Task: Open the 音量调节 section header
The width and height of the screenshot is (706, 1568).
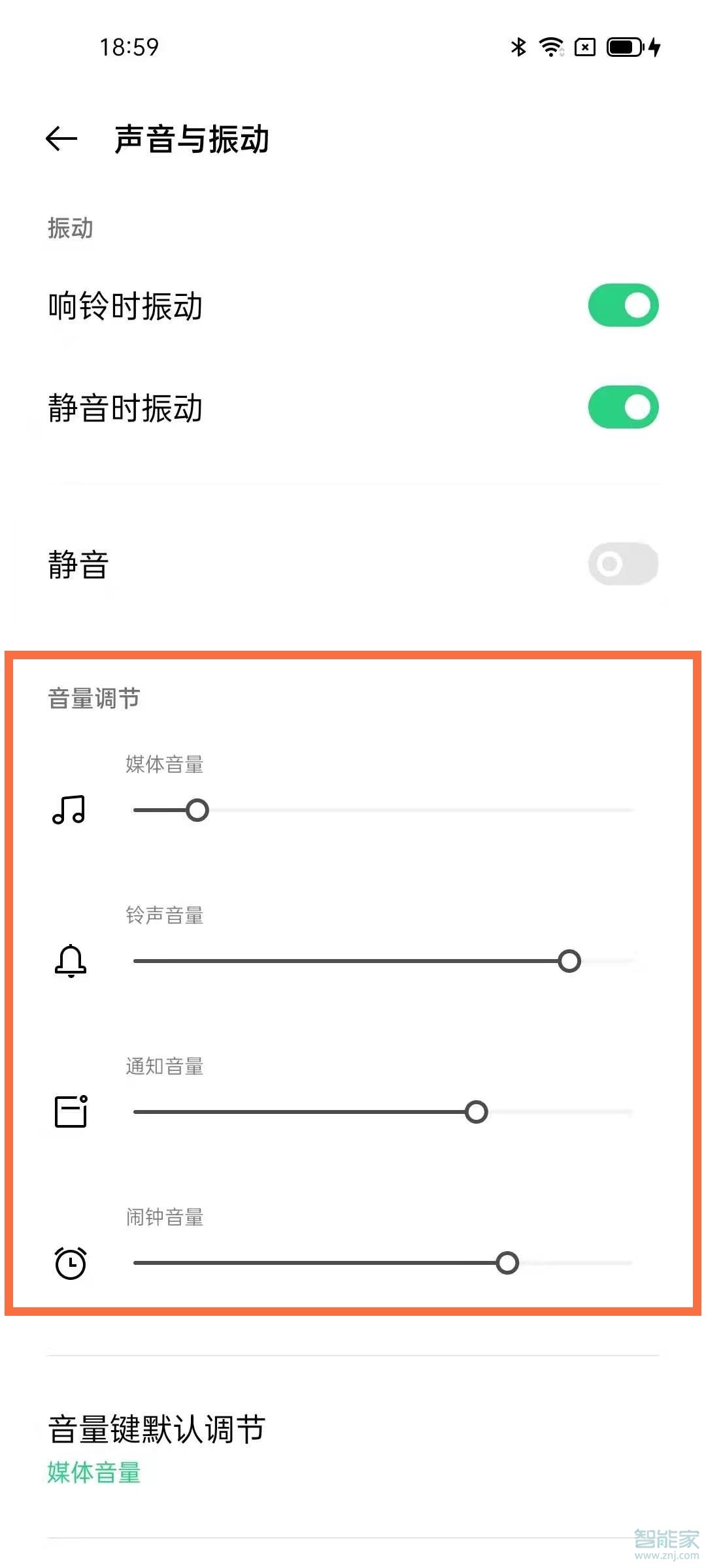Action: [95, 698]
